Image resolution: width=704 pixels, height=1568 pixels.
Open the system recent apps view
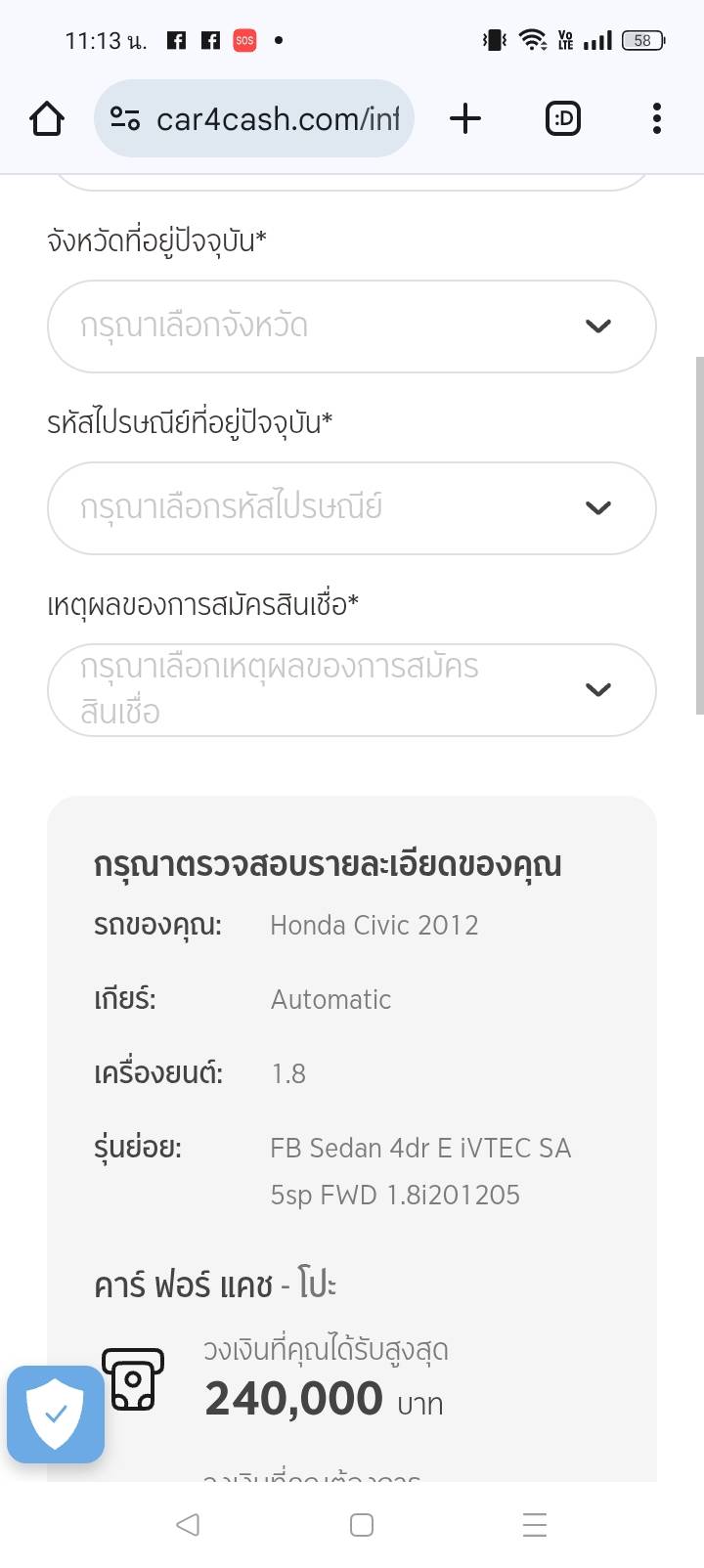[534, 1524]
